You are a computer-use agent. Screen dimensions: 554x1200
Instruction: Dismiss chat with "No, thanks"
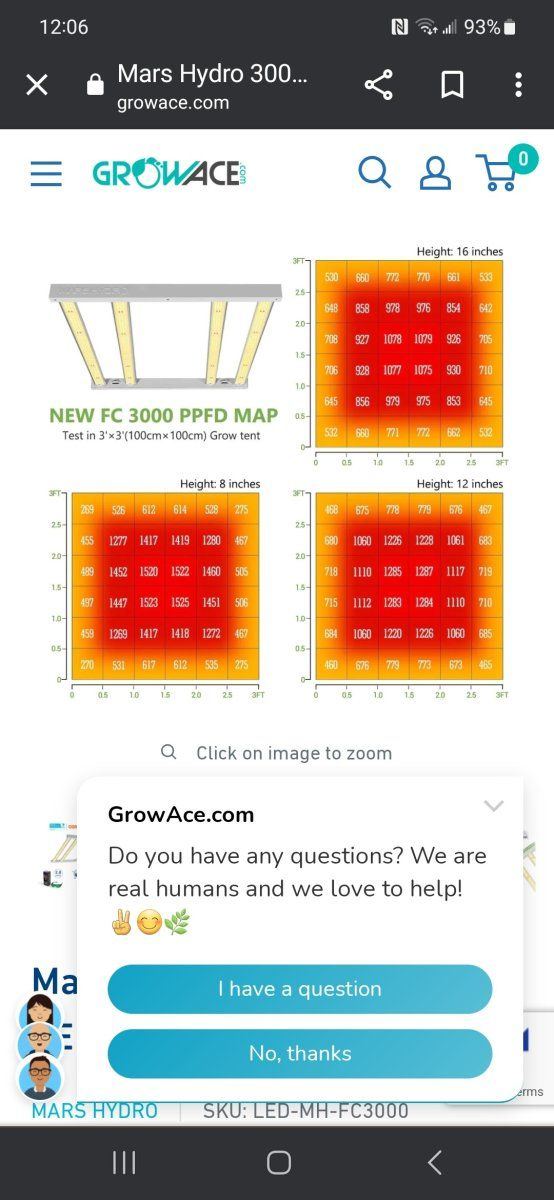[x=300, y=1054]
